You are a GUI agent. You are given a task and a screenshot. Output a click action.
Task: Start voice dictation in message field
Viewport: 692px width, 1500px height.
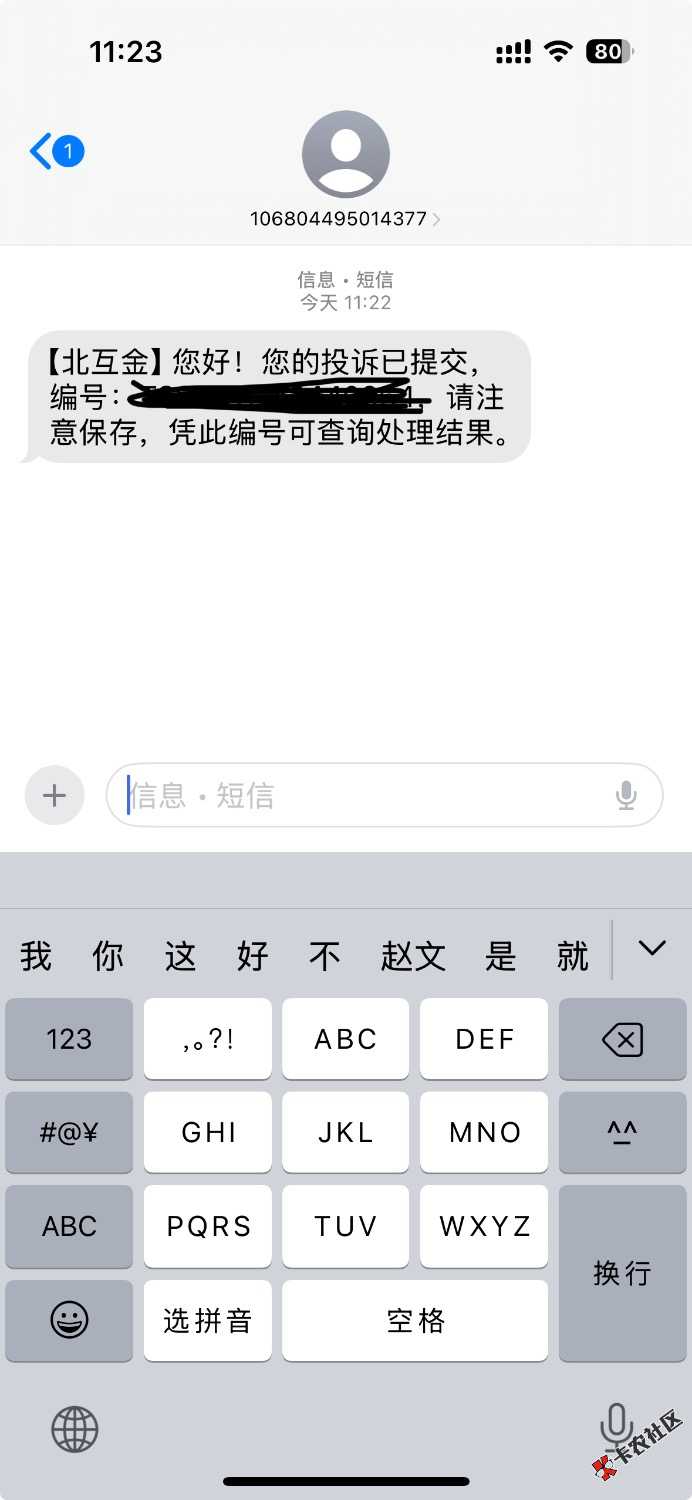pyautogui.click(x=626, y=796)
